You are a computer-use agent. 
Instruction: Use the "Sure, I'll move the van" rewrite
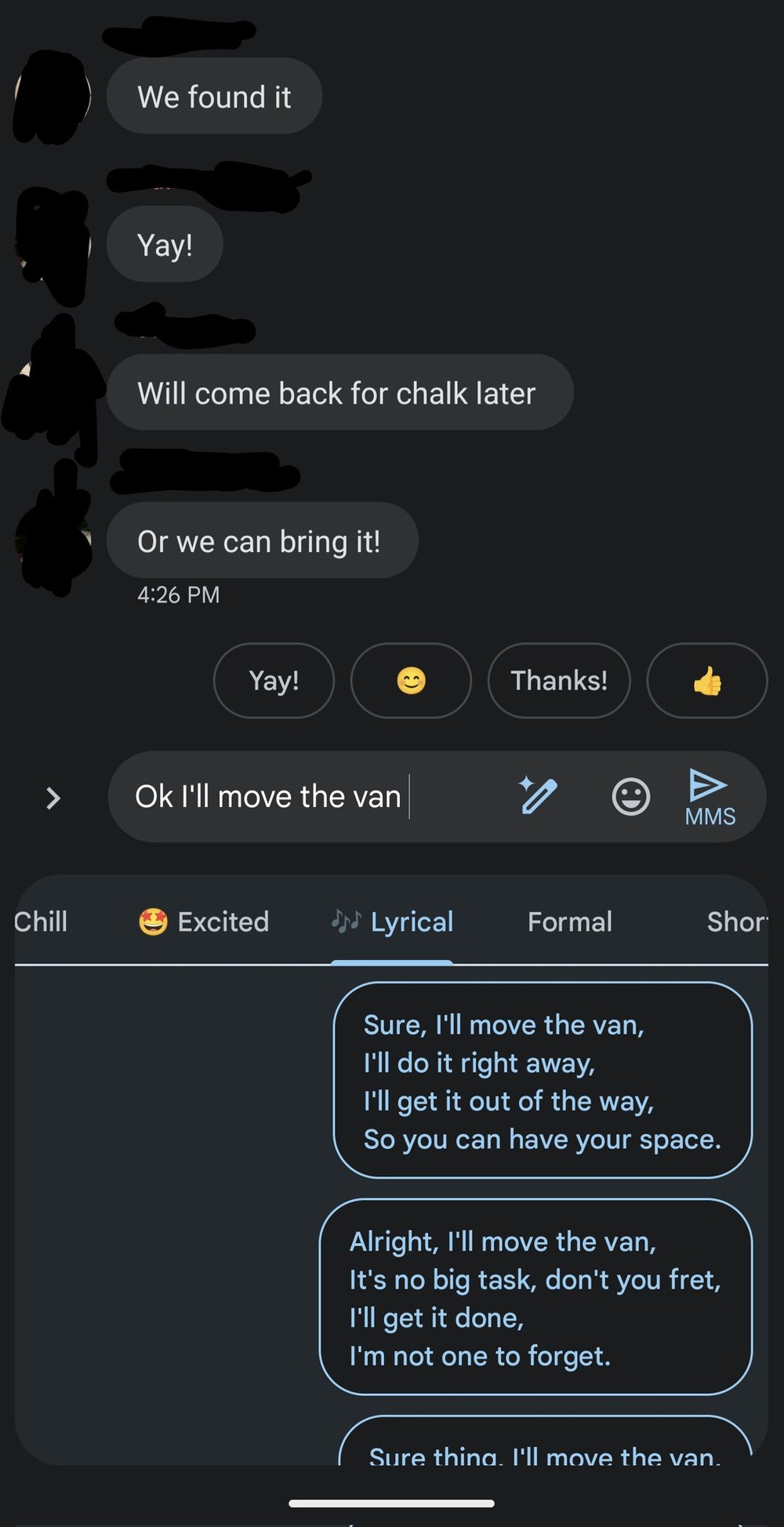543,1081
